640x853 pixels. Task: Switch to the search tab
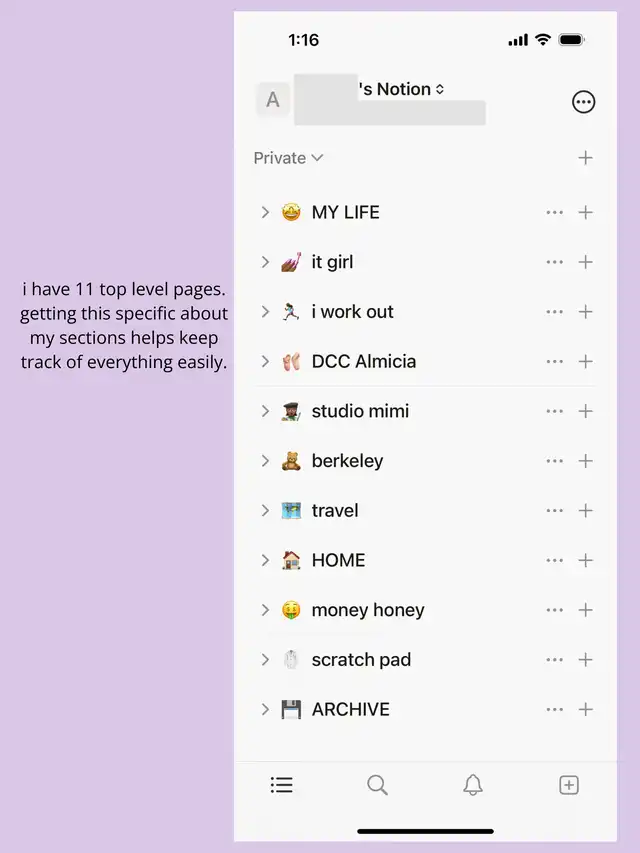(x=377, y=785)
